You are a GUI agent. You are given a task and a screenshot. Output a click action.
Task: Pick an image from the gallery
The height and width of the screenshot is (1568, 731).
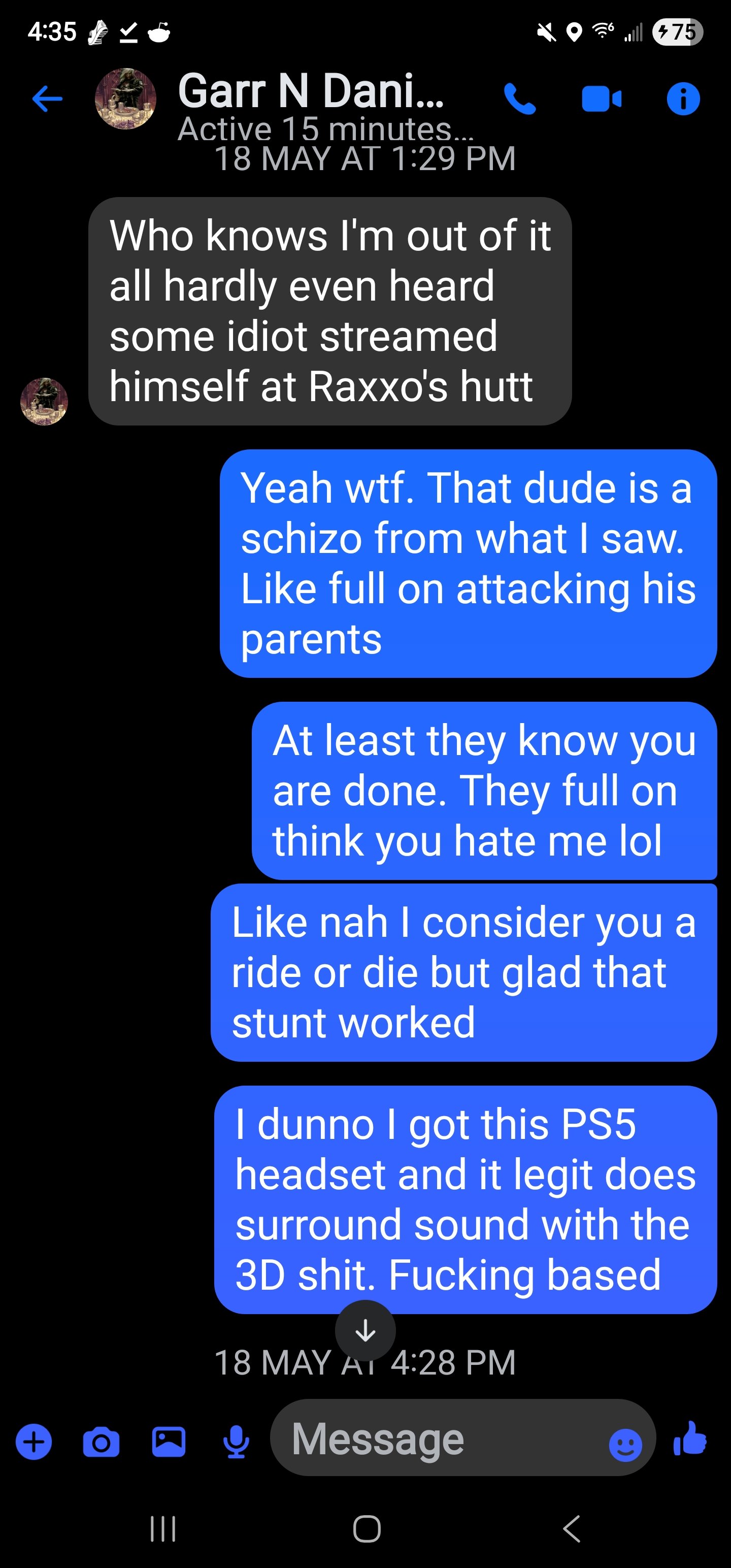(169, 1442)
